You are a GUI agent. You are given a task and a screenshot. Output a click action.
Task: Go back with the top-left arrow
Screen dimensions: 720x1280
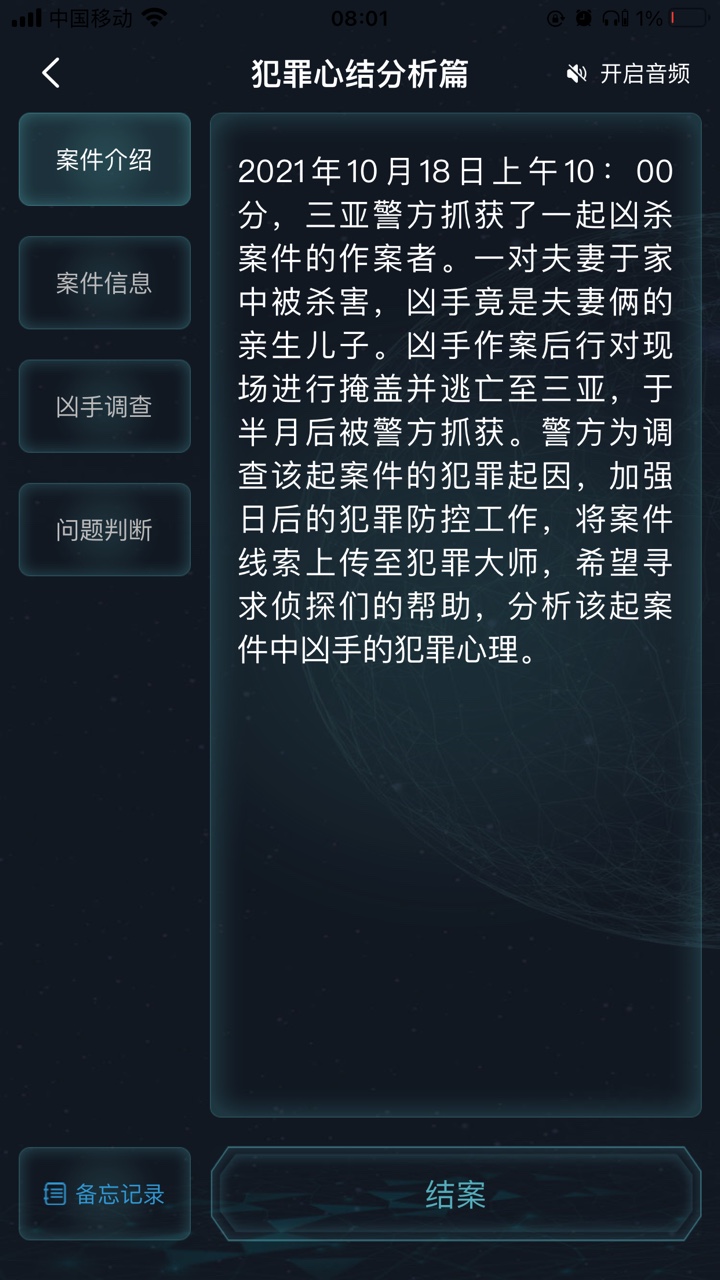click(51, 73)
